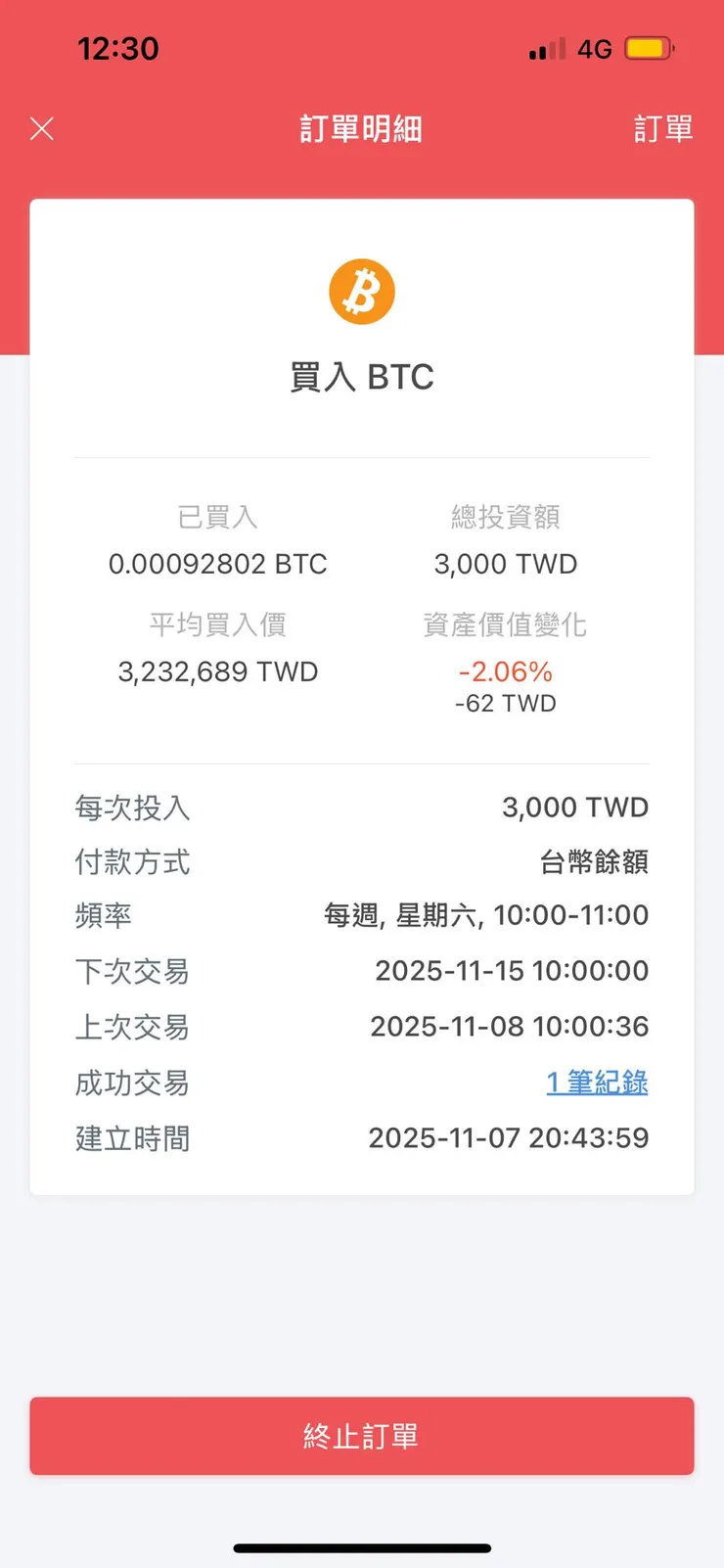This screenshot has width=724, height=1568.
Task: Select the 頻率 frequency schedule row
Action: pyautogui.click(x=362, y=915)
